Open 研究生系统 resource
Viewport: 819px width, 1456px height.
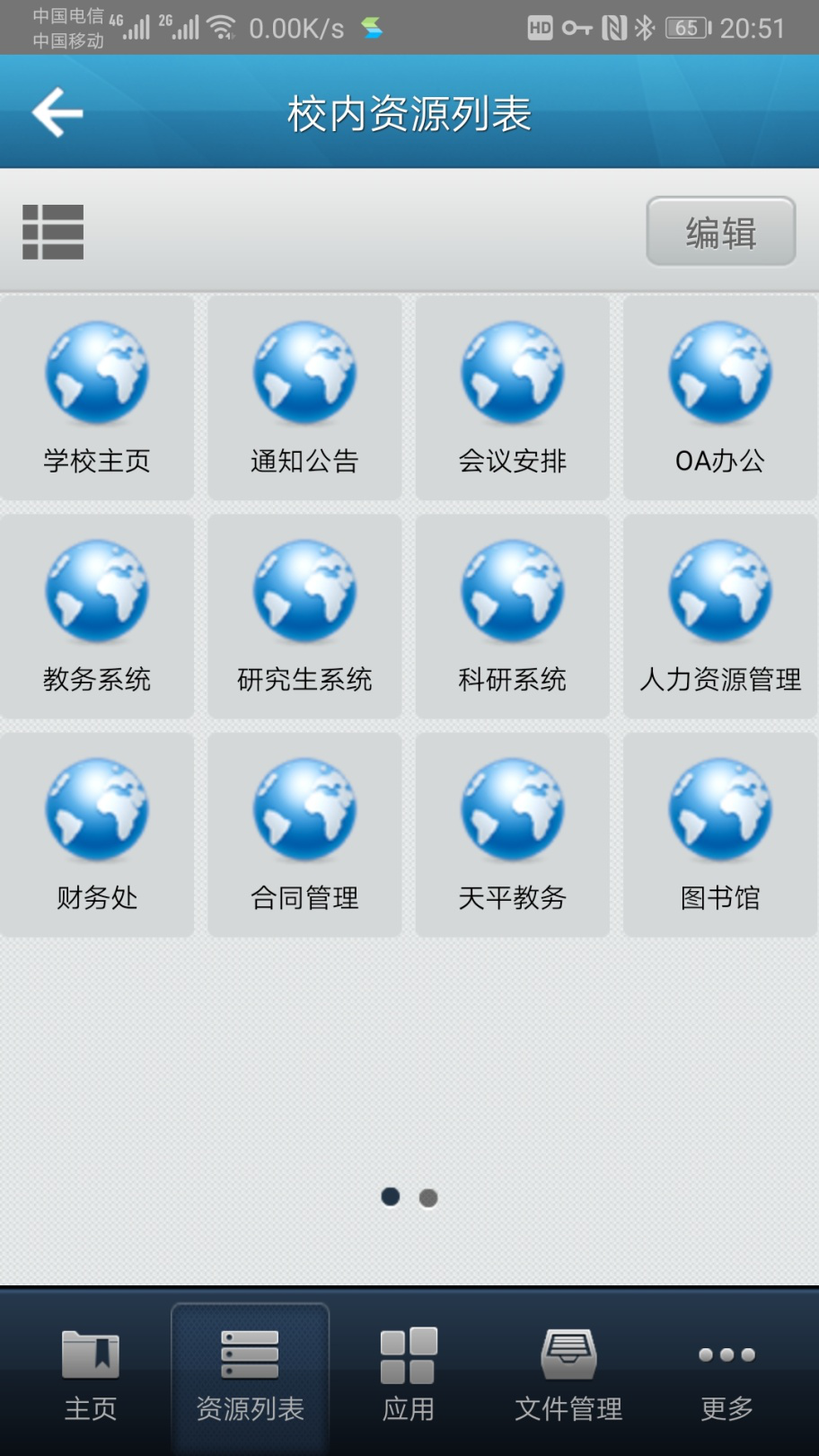[x=304, y=616]
